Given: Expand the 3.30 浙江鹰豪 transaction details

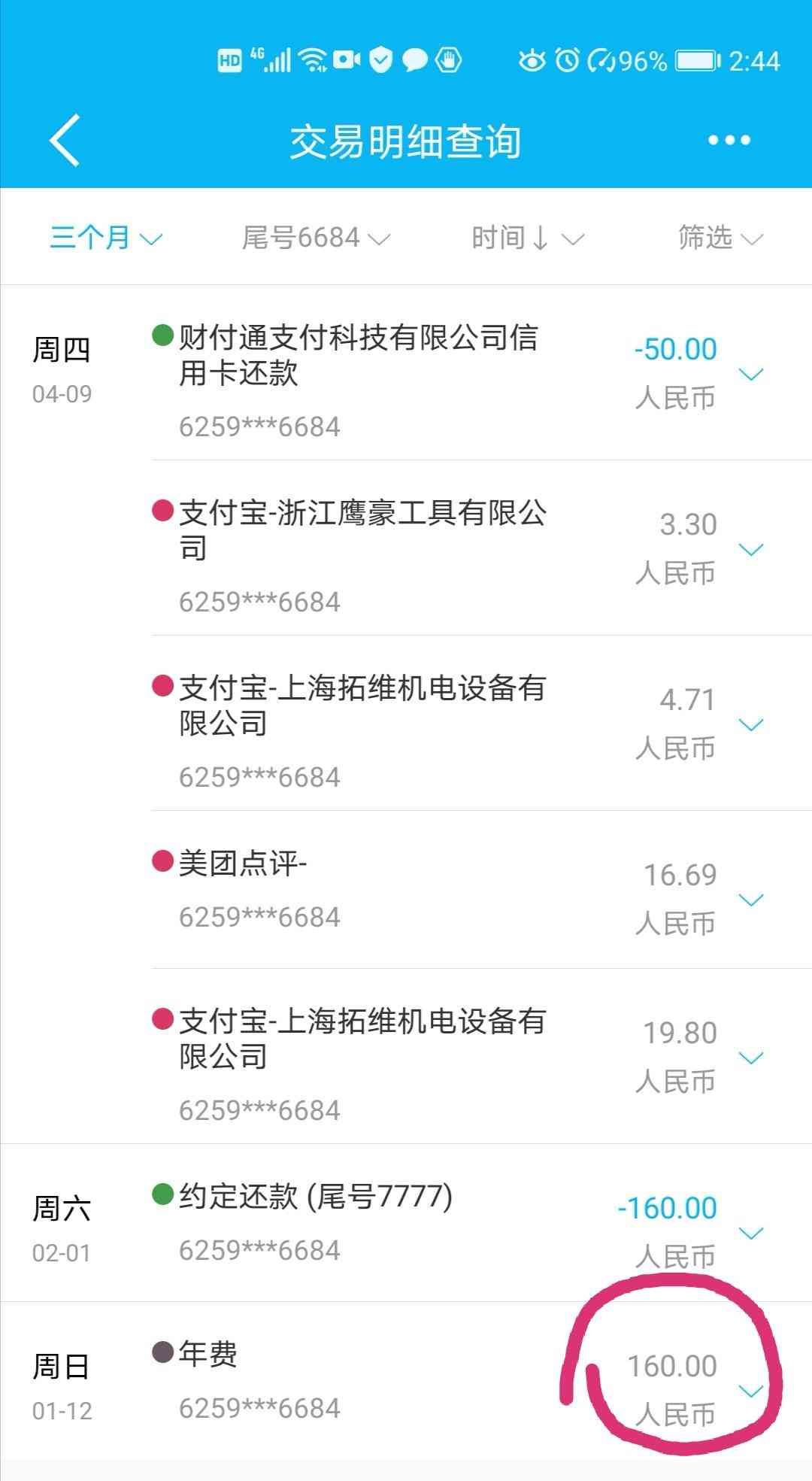Looking at the screenshot, I should pos(750,551).
